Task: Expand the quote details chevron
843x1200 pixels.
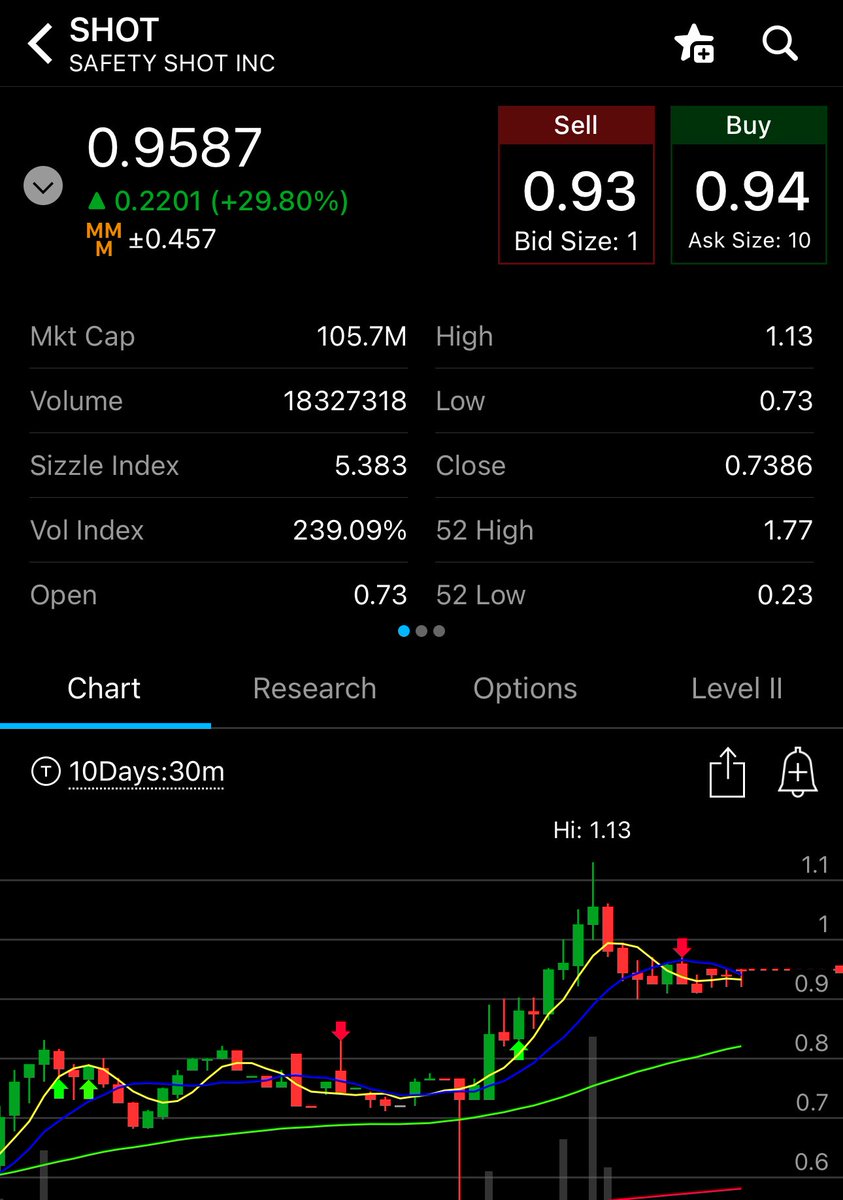Action: tap(43, 186)
